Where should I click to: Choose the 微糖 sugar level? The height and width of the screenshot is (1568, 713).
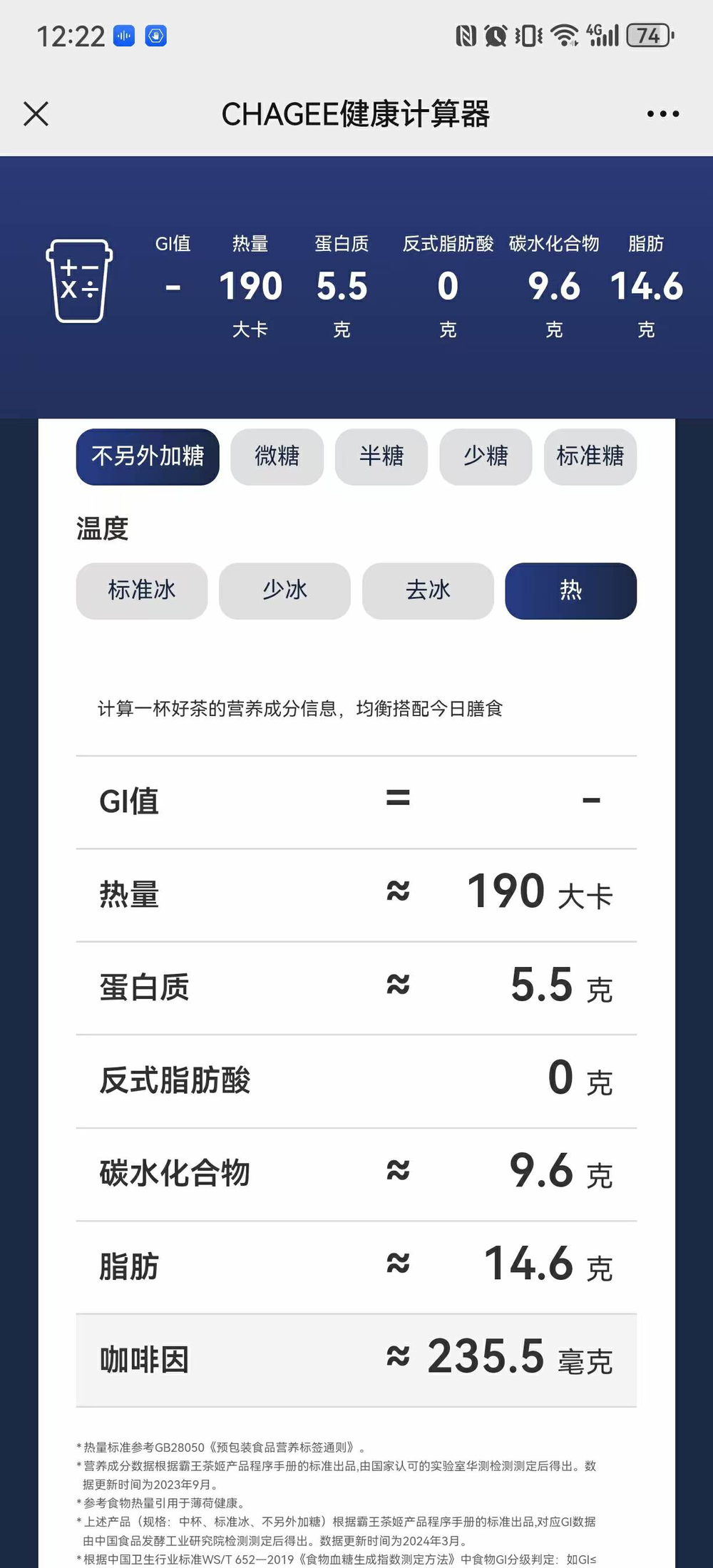pyautogui.click(x=277, y=456)
